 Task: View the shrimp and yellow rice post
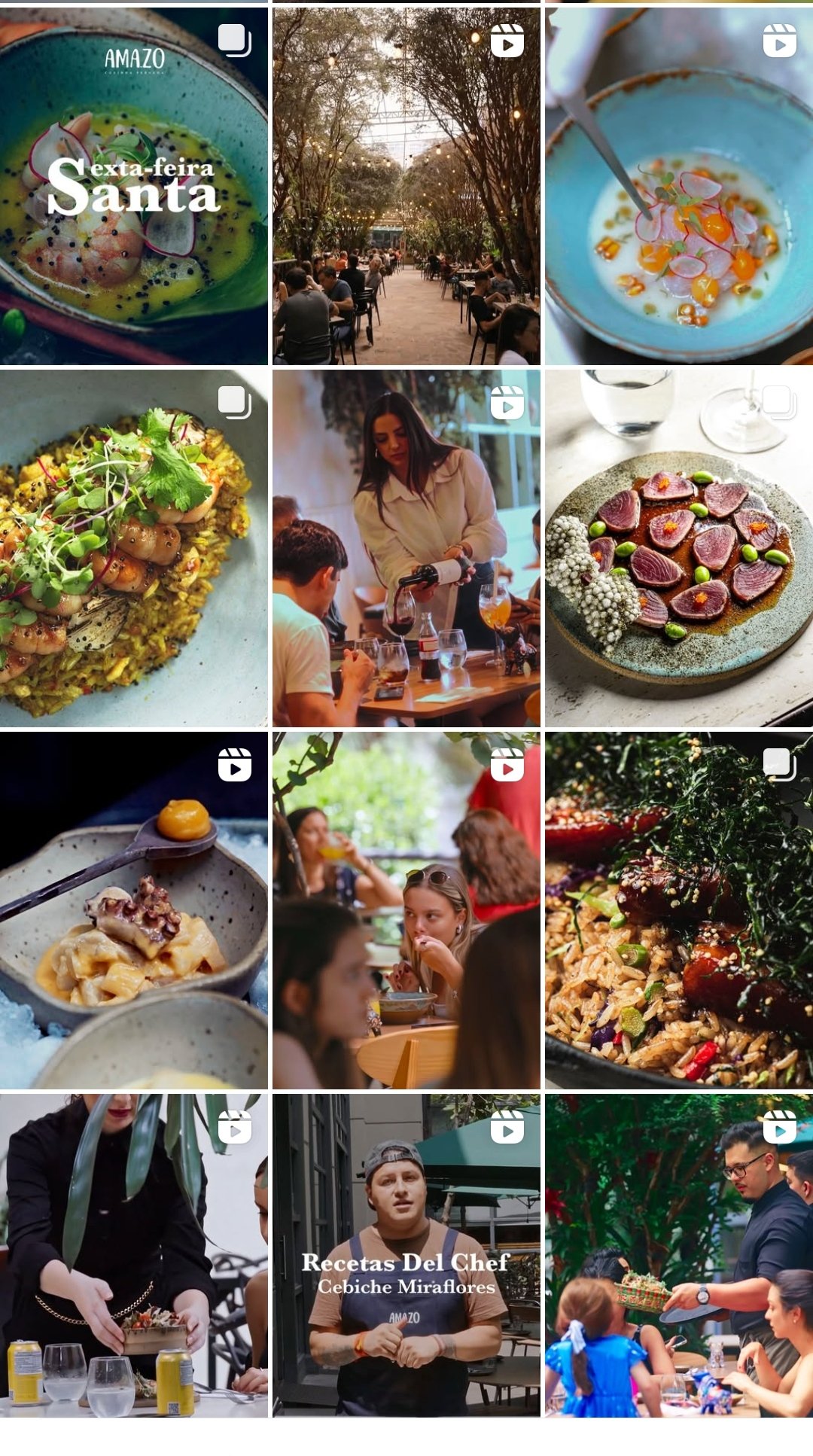coord(134,548)
